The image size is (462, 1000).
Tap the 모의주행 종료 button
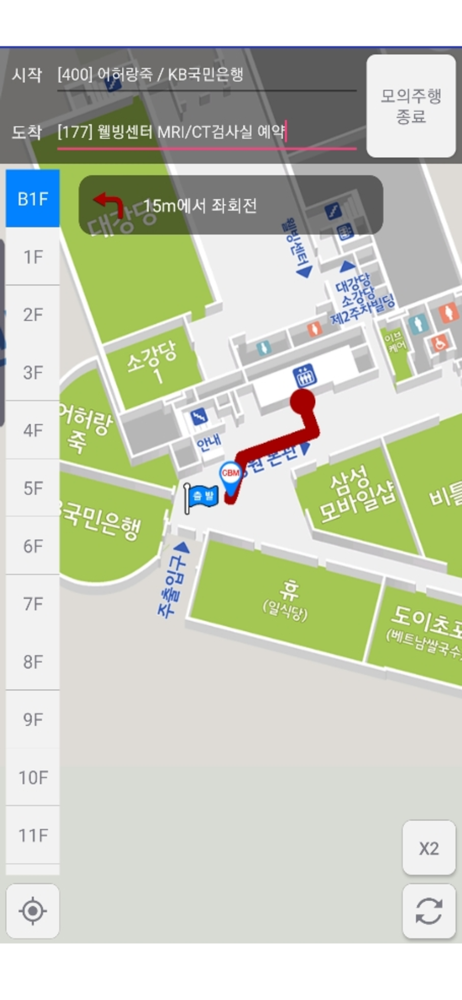click(x=411, y=106)
